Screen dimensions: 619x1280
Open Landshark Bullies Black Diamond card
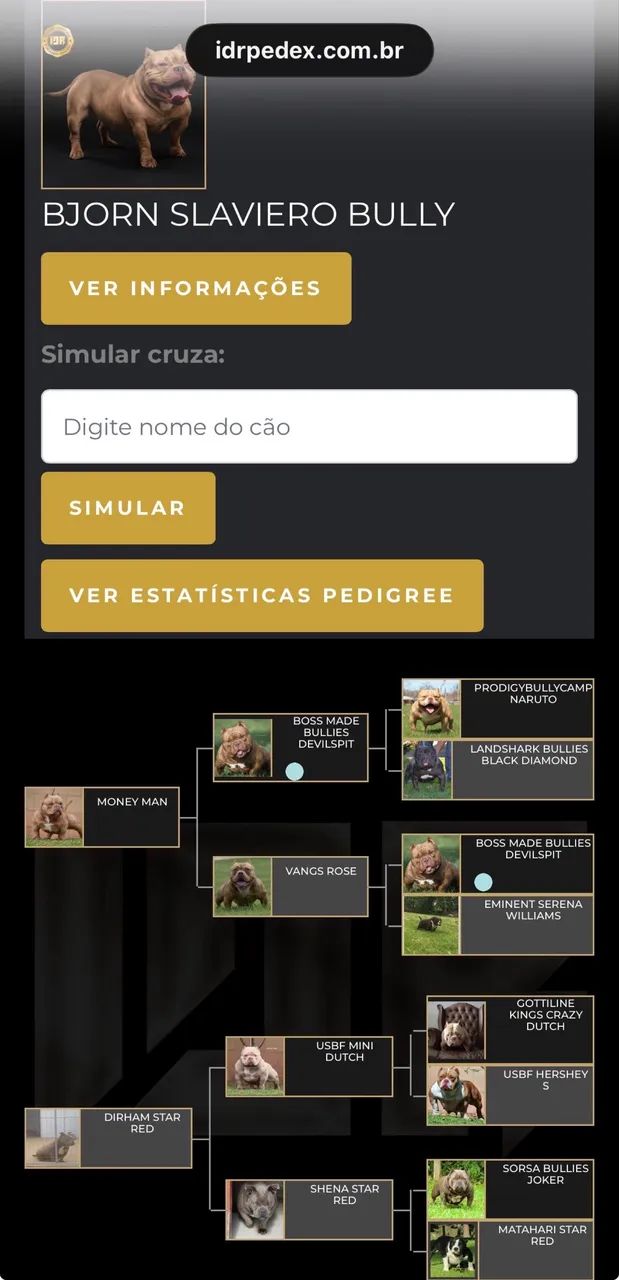pyautogui.click(x=498, y=770)
